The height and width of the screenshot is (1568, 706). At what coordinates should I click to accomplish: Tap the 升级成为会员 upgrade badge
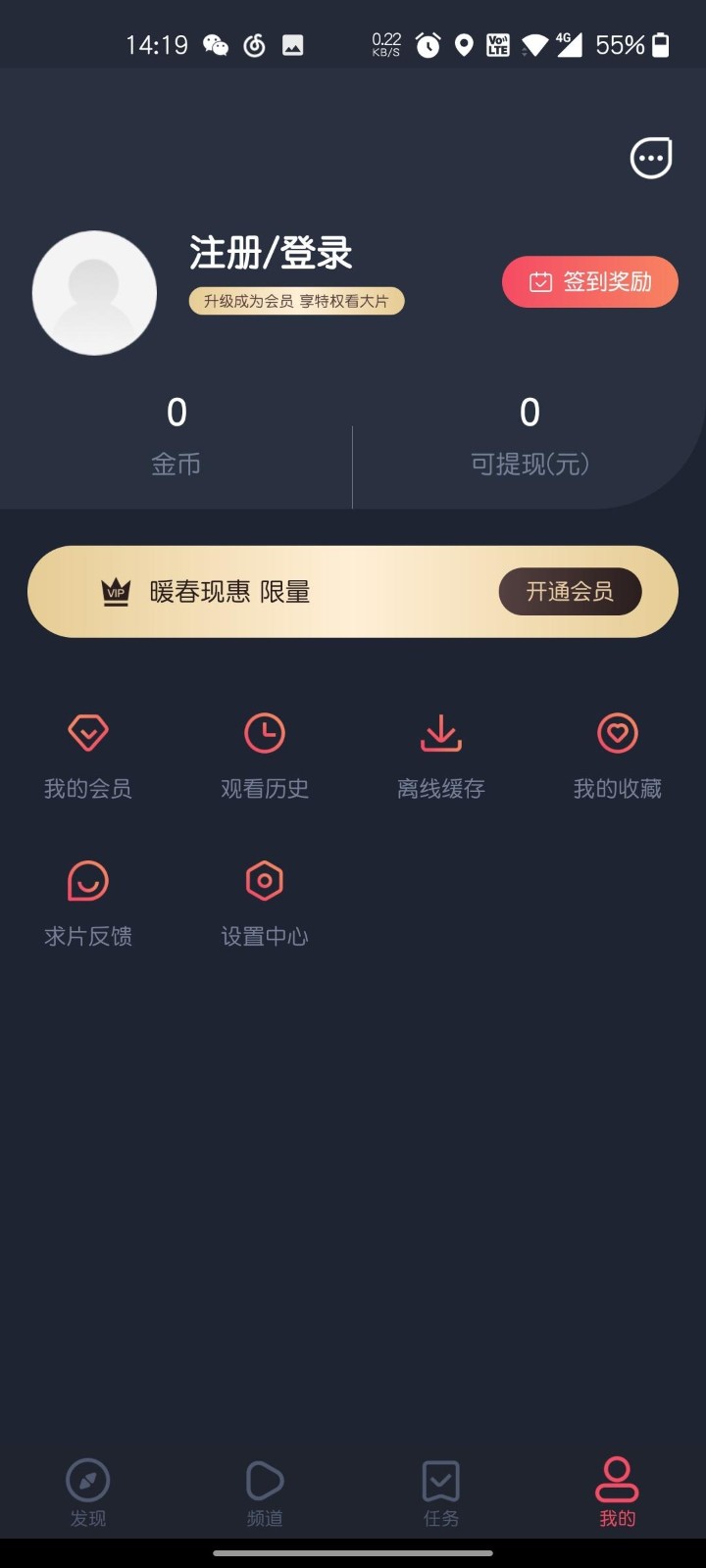pos(295,301)
